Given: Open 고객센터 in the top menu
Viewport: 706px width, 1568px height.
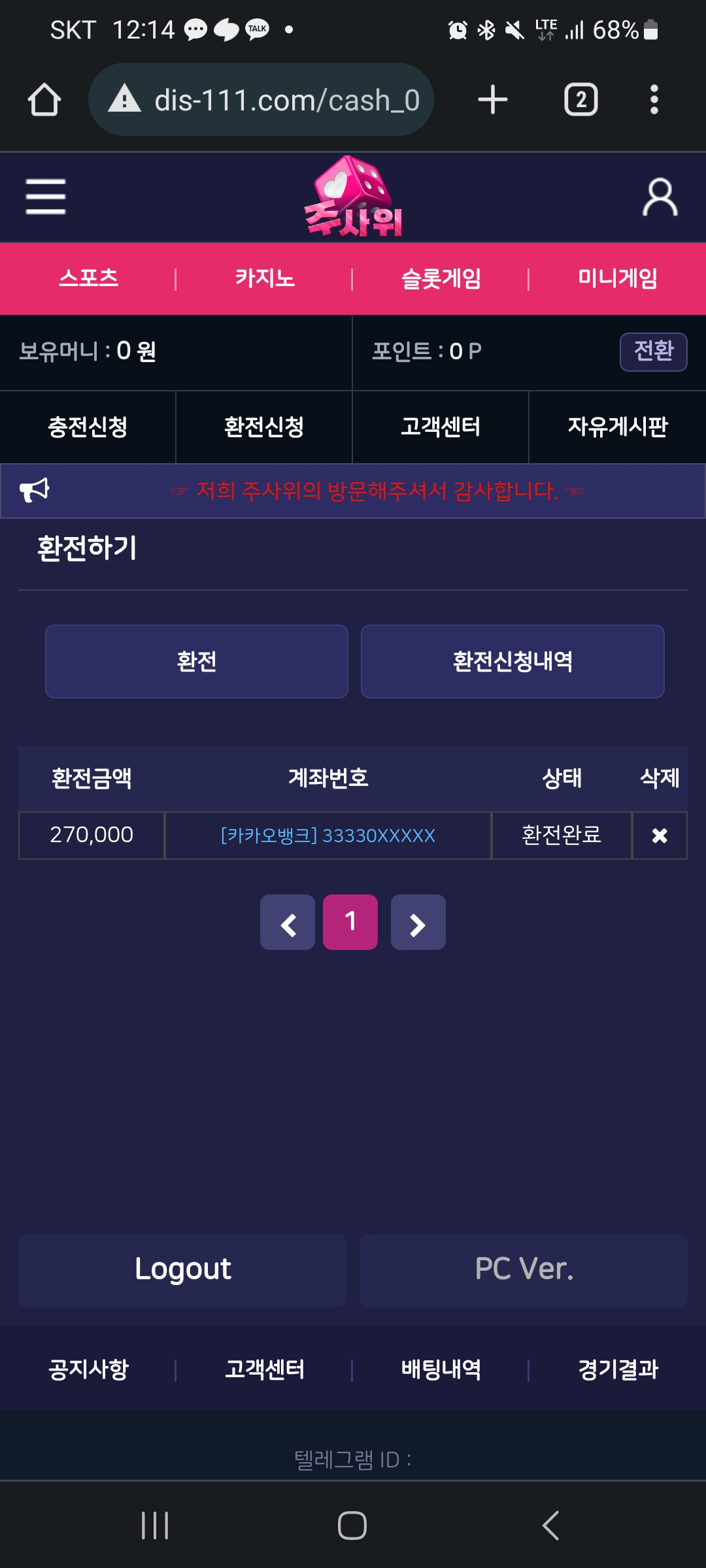Looking at the screenshot, I should 441,427.
